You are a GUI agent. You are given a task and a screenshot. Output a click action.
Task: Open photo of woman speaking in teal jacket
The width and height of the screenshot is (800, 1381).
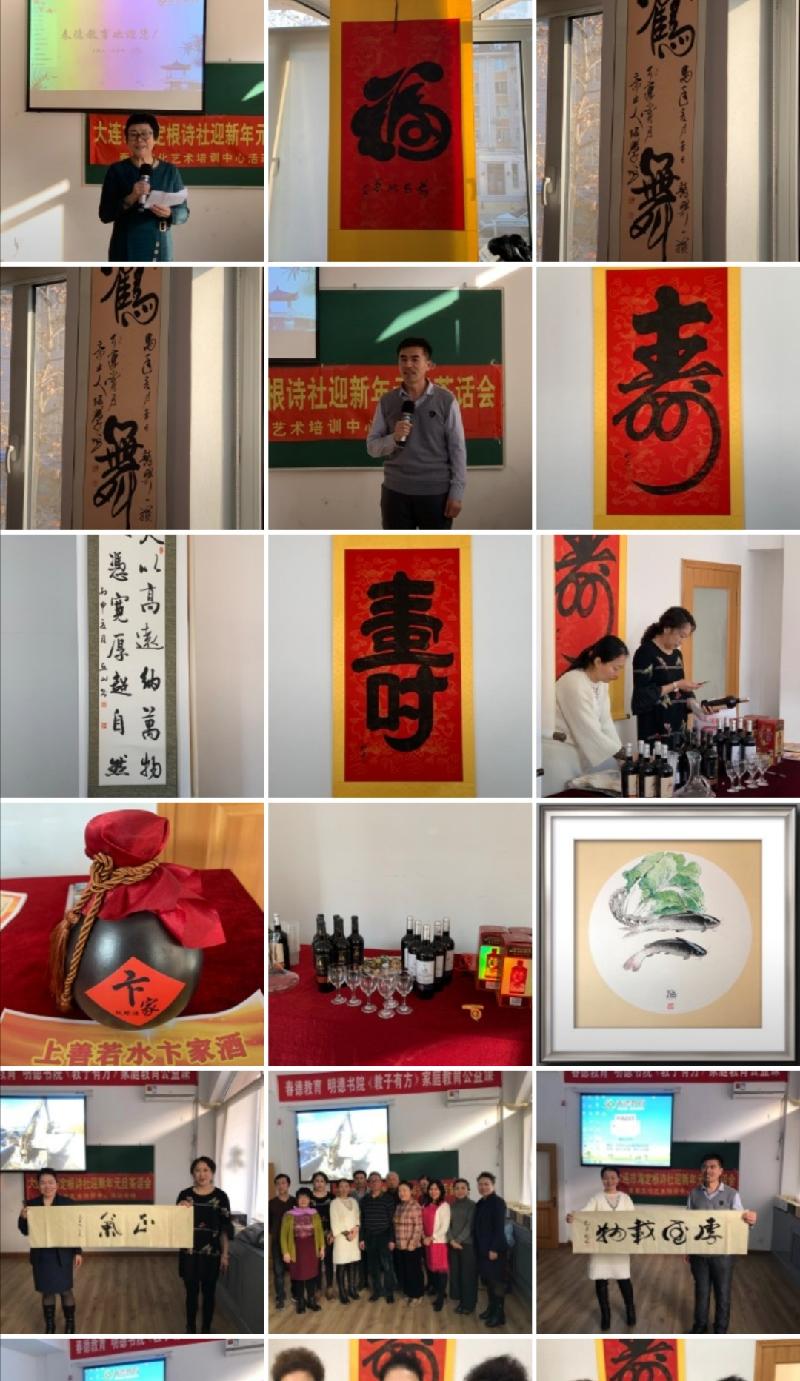point(132,130)
